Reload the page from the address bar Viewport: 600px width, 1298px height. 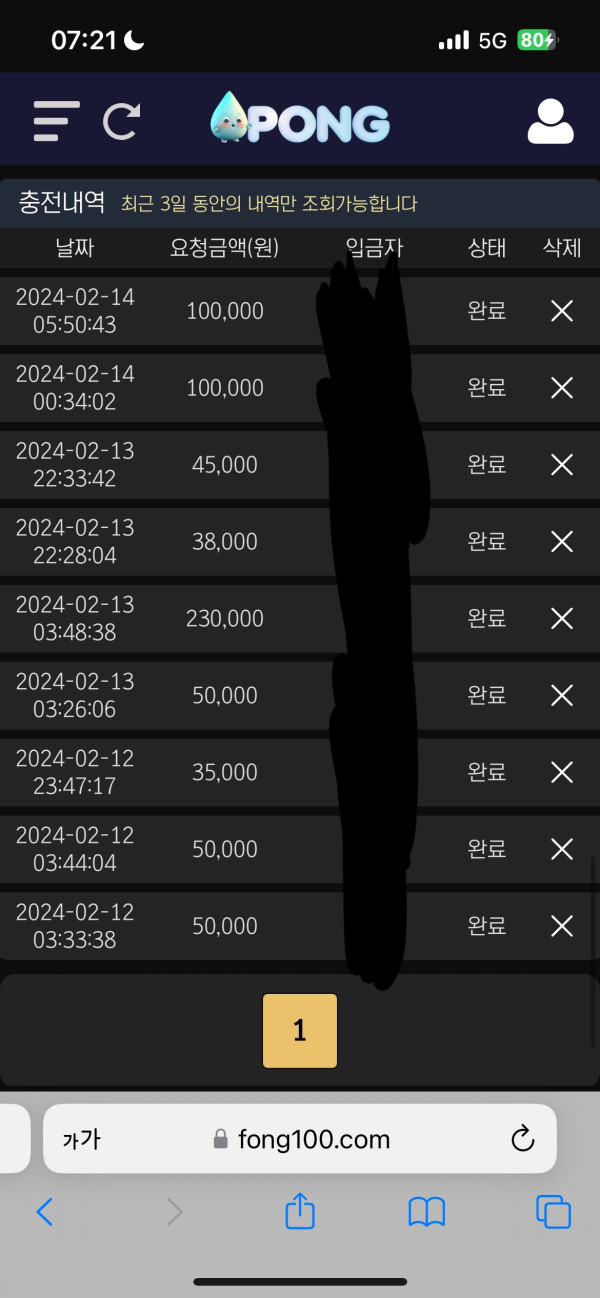(522, 1139)
